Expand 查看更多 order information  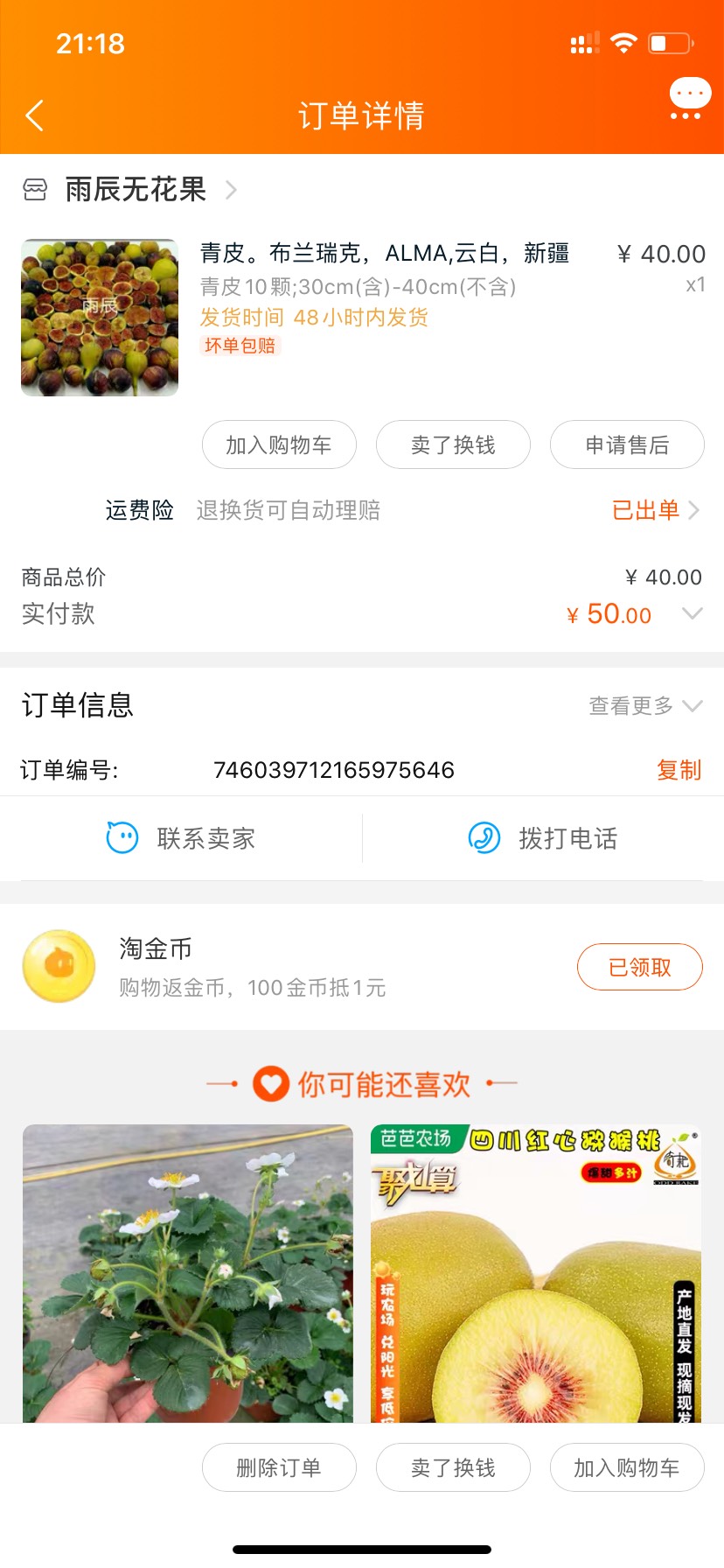coord(644,706)
